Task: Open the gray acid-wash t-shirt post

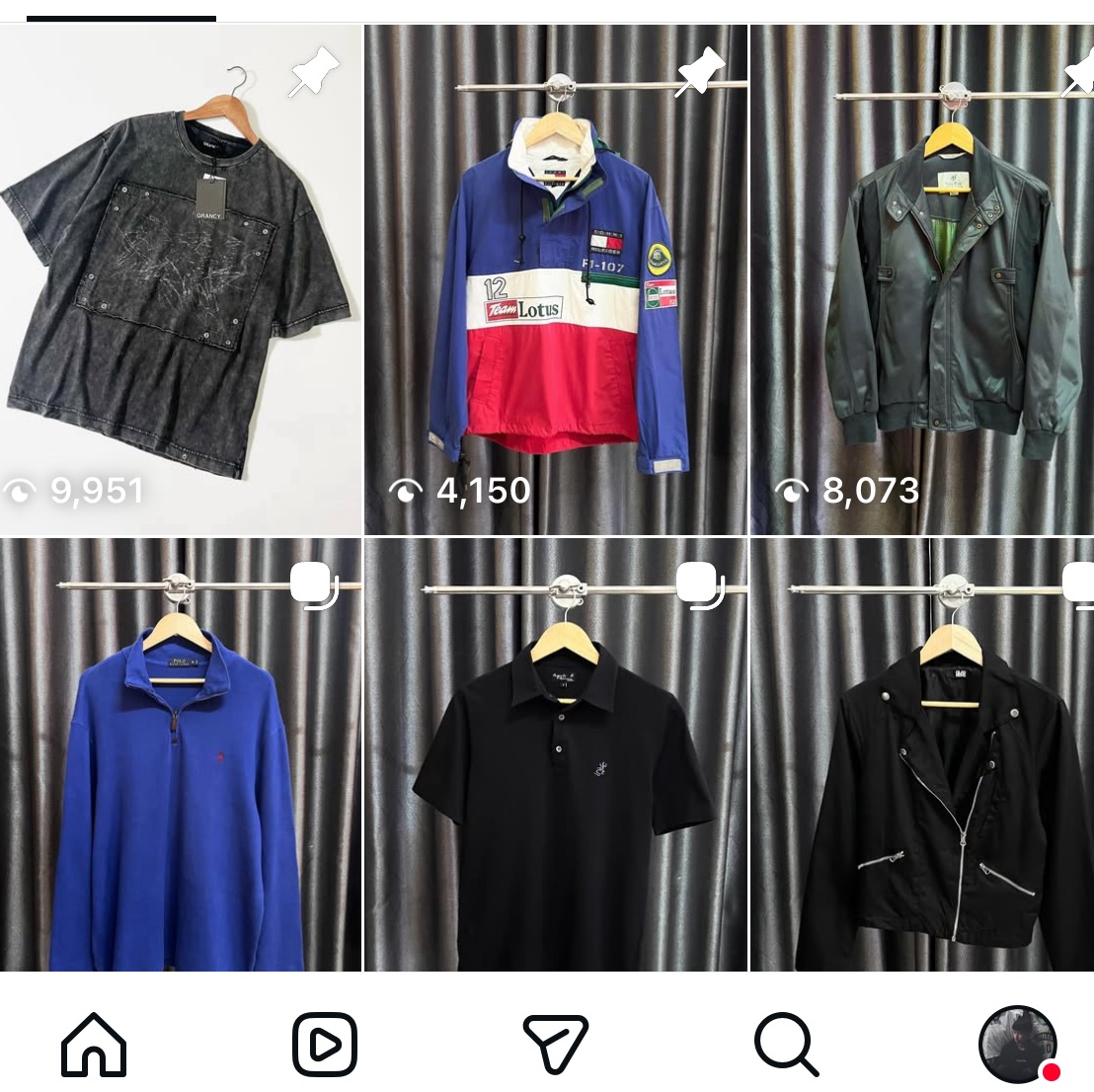Action: click(181, 281)
